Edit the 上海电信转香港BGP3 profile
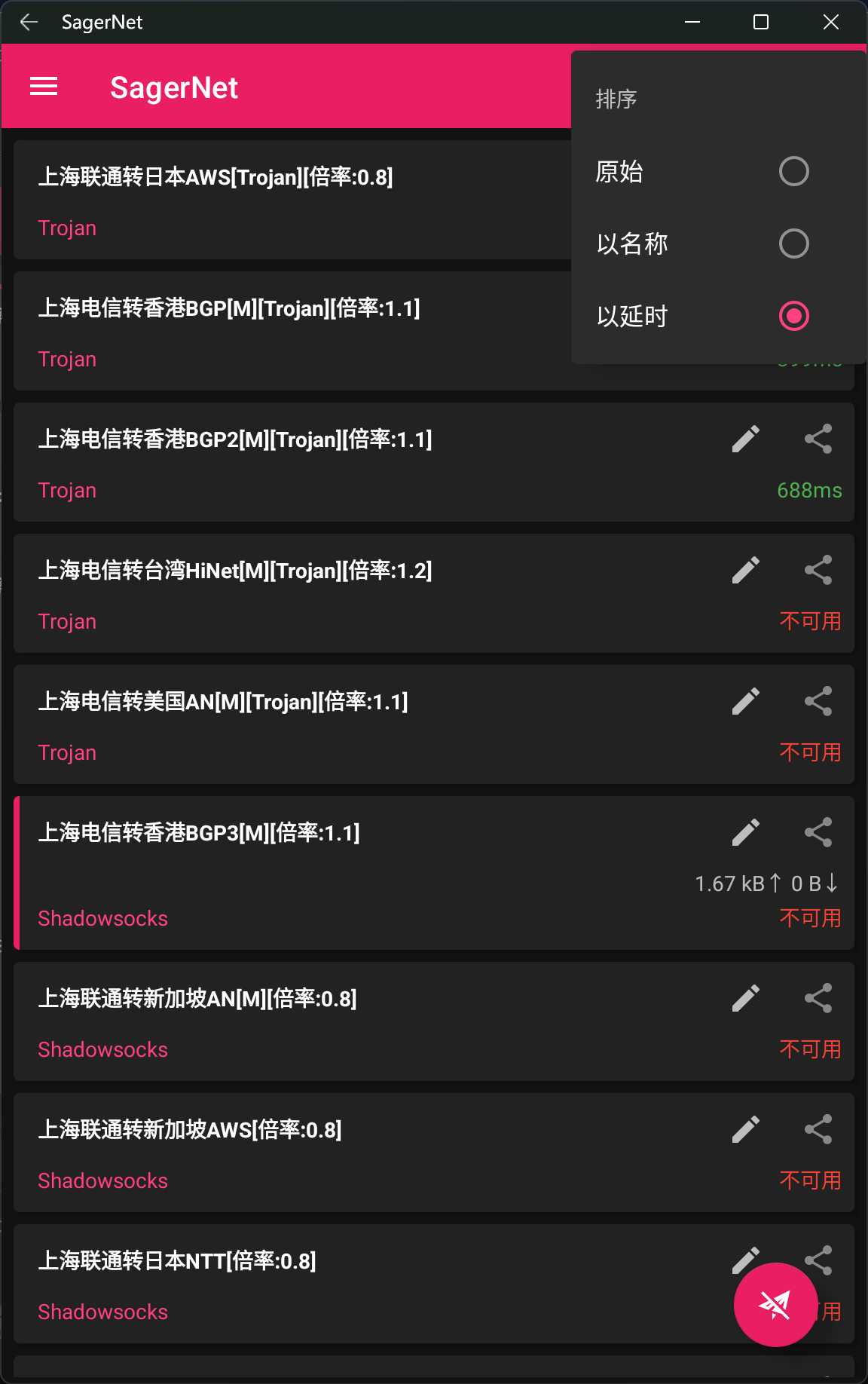Screen dimensions: 868x1384 click(745, 832)
